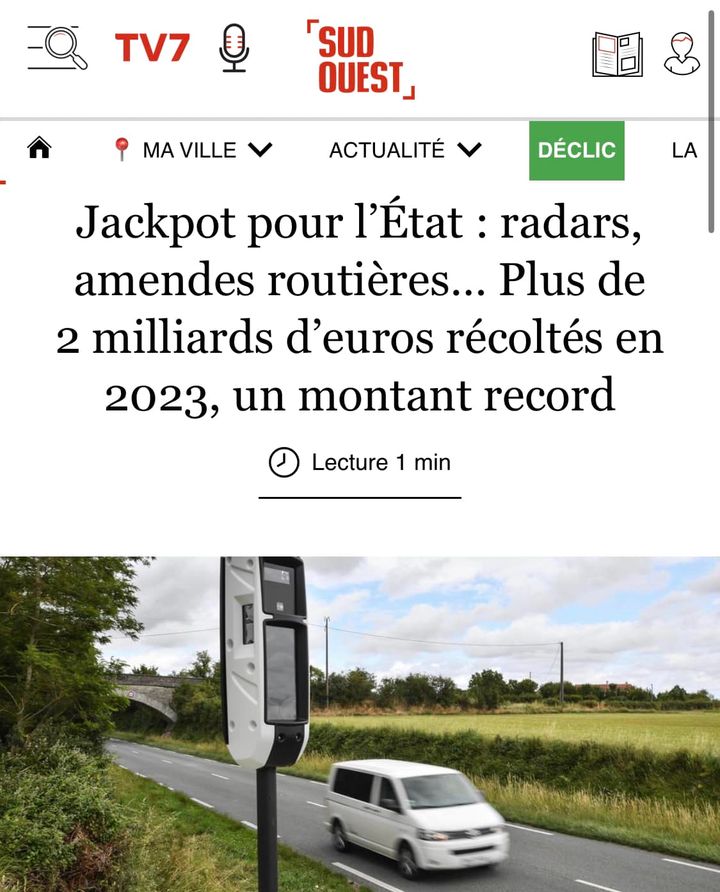
Task: Open the podcasts microphone icon
Action: (234, 48)
